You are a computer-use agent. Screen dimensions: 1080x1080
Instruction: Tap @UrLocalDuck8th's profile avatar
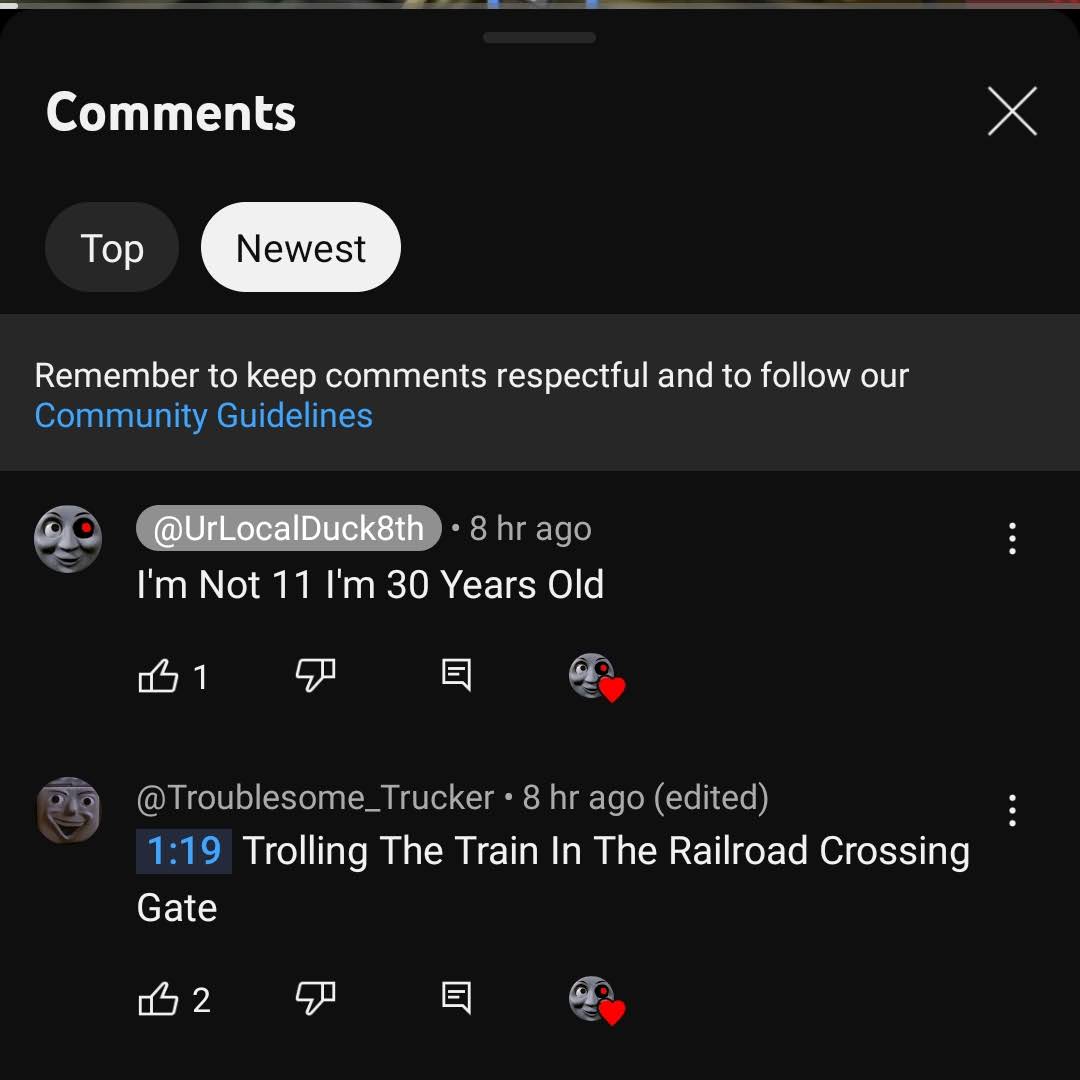68,539
